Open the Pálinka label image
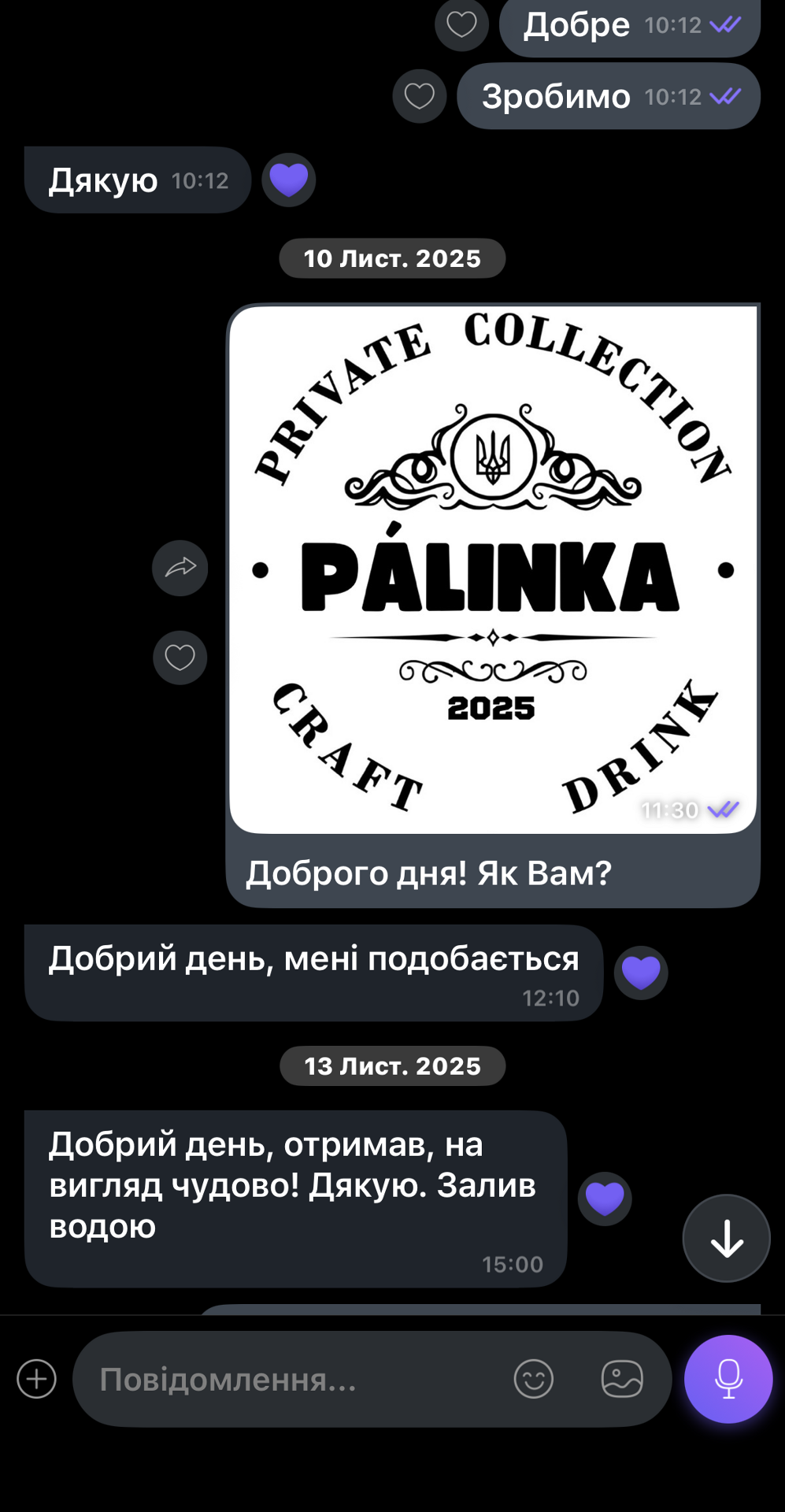The image size is (785, 1512). [x=492, y=569]
